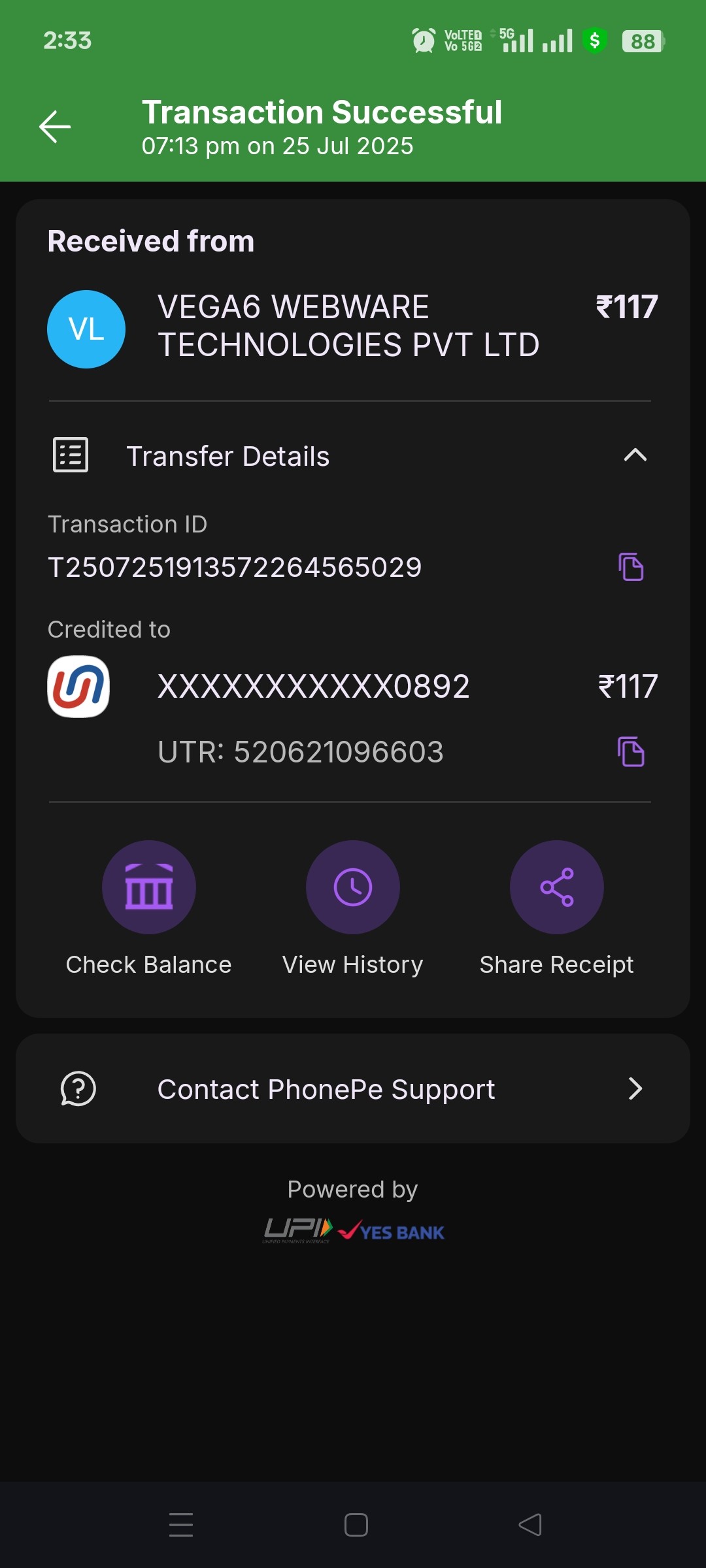Collapse the Transfer Details section
This screenshot has height=1568, width=706.
pos(635,455)
